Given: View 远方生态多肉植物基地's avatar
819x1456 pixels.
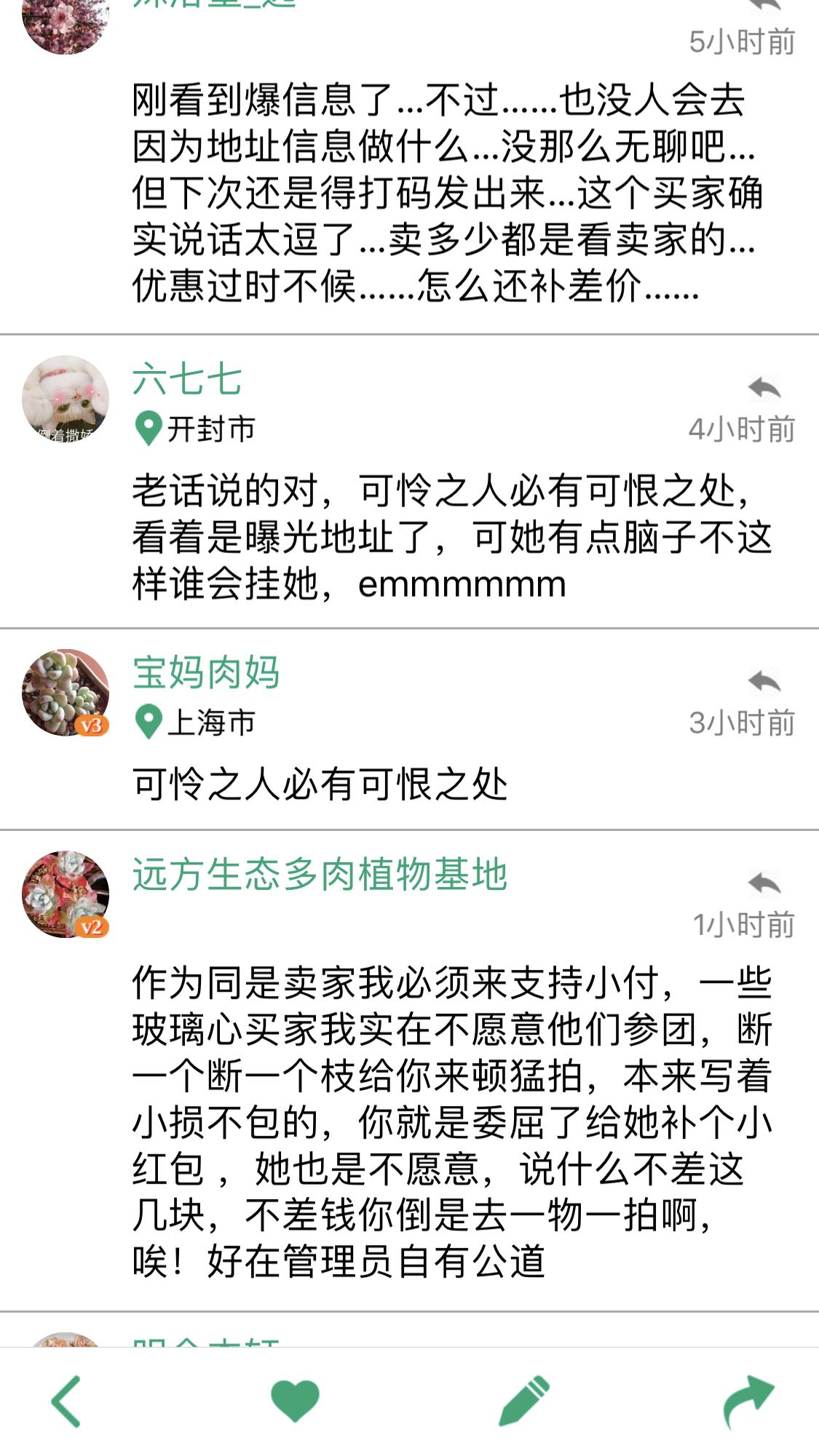Looking at the screenshot, I should coord(66,894).
